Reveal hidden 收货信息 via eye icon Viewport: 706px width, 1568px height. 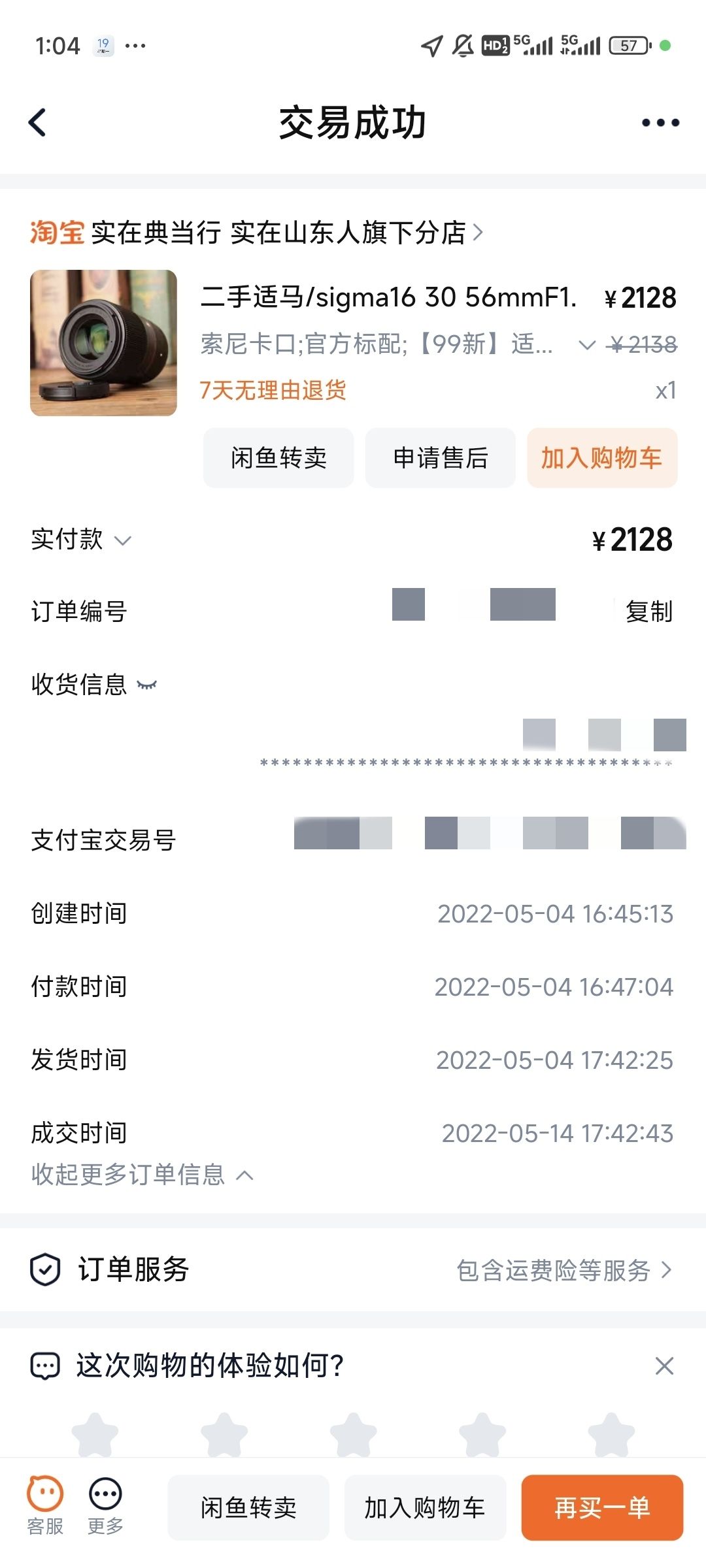pyautogui.click(x=147, y=685)
